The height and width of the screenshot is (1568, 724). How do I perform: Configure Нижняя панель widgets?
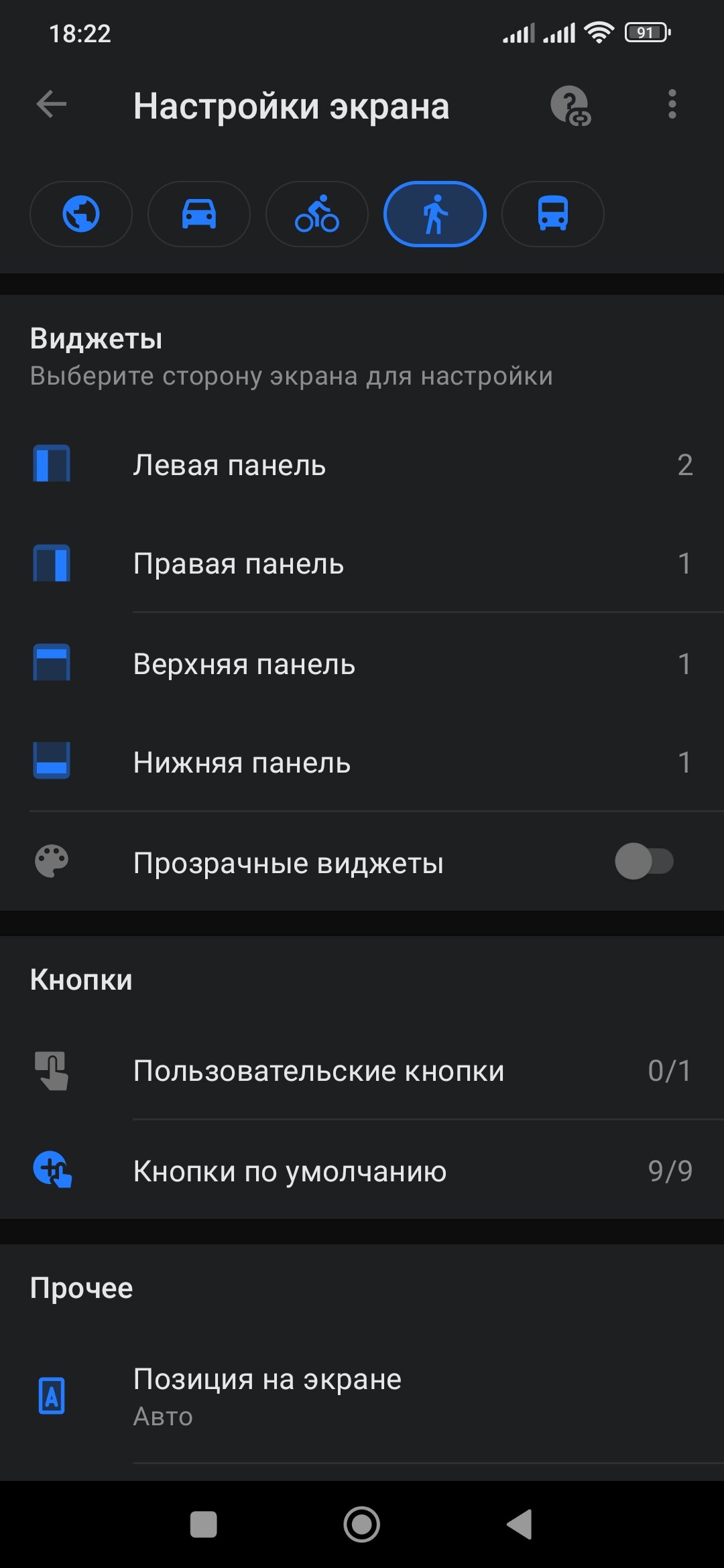pyautogui.click(x=362, y=762)
